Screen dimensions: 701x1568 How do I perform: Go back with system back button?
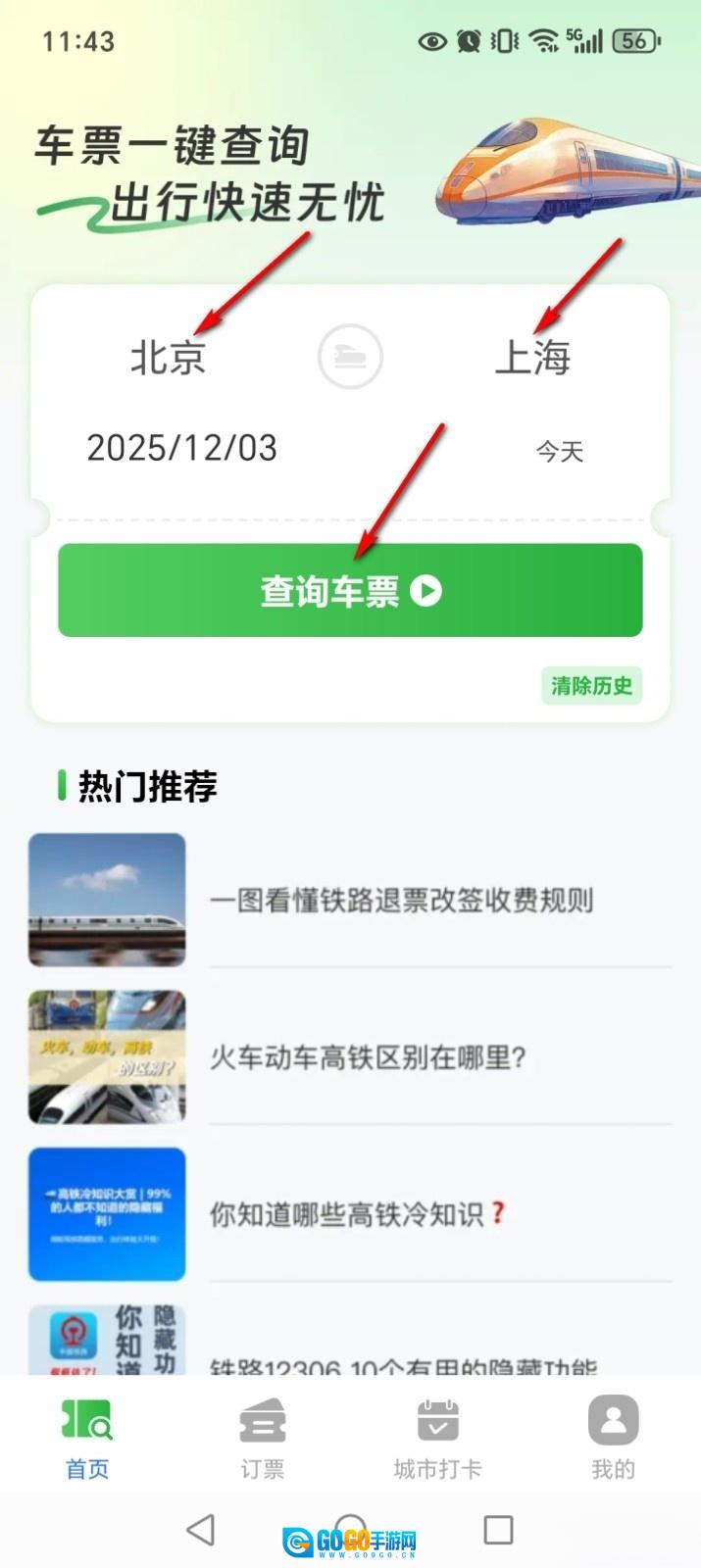pyautogui.click(x=201, y=1530)
